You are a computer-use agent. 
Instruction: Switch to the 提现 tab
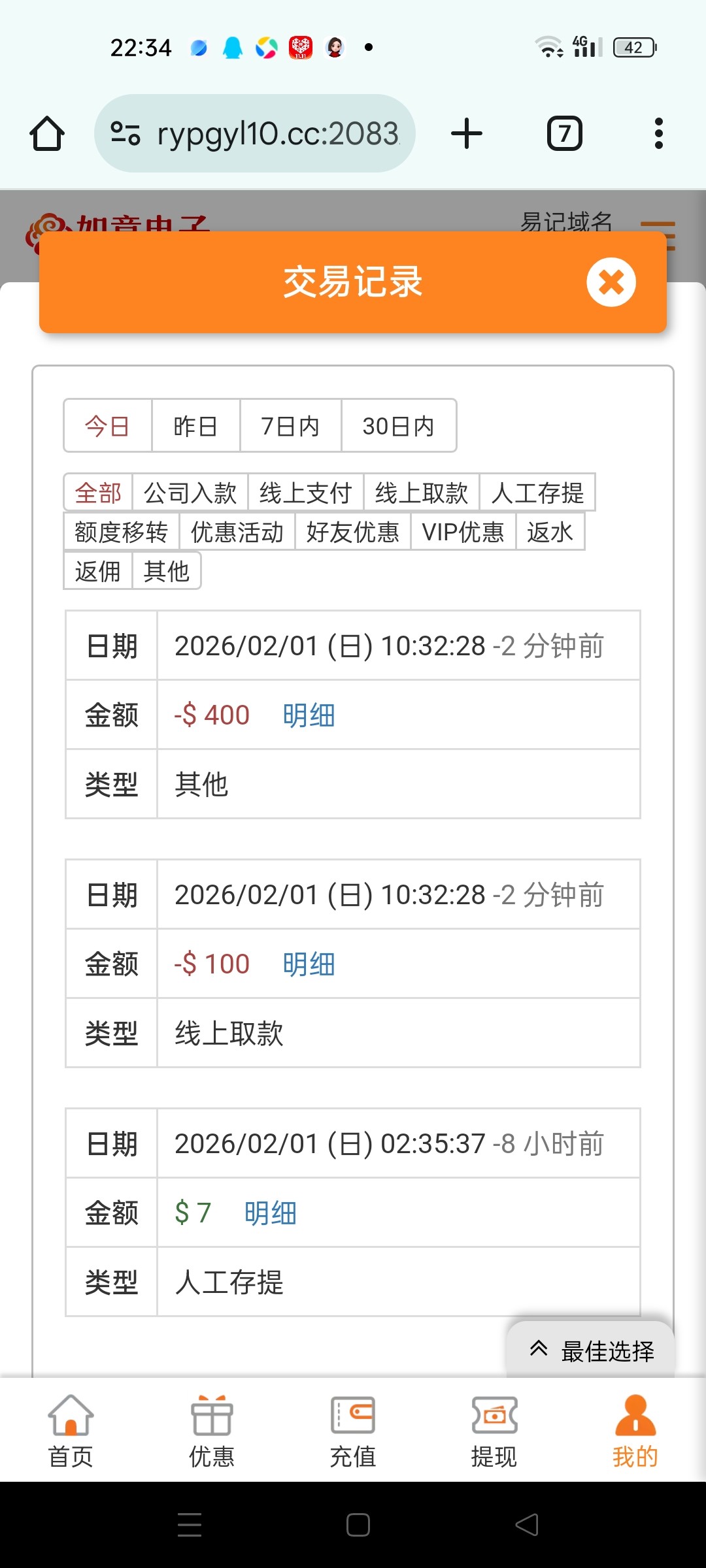point(494,1431)
